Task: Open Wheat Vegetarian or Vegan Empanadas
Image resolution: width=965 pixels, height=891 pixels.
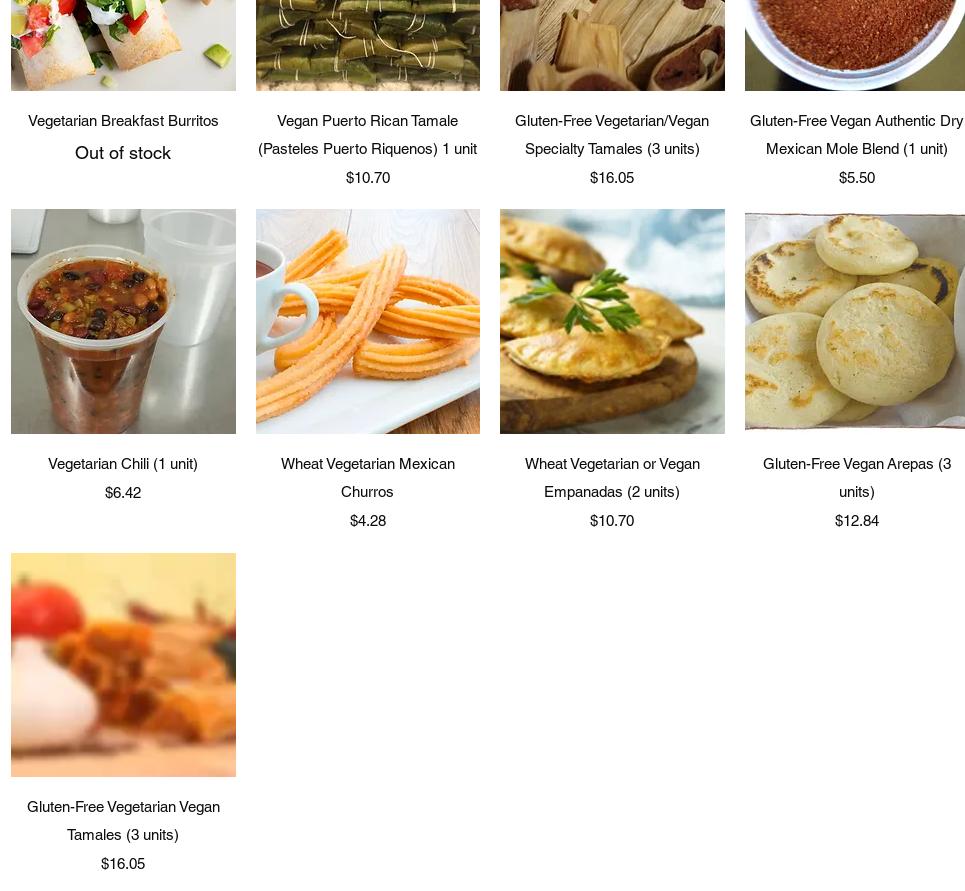Action: click(611, 477)
